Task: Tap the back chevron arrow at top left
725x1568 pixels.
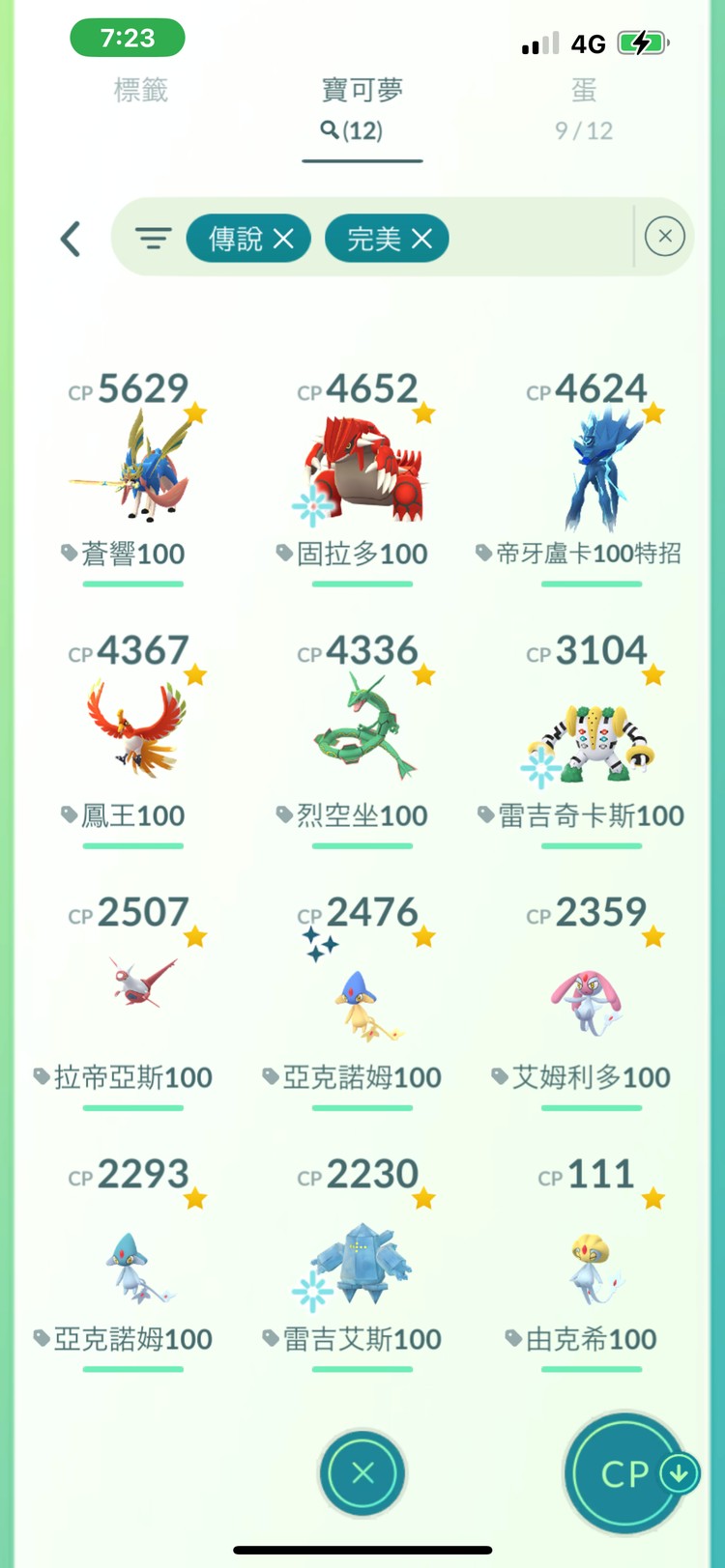Action: tap(70, 238)
